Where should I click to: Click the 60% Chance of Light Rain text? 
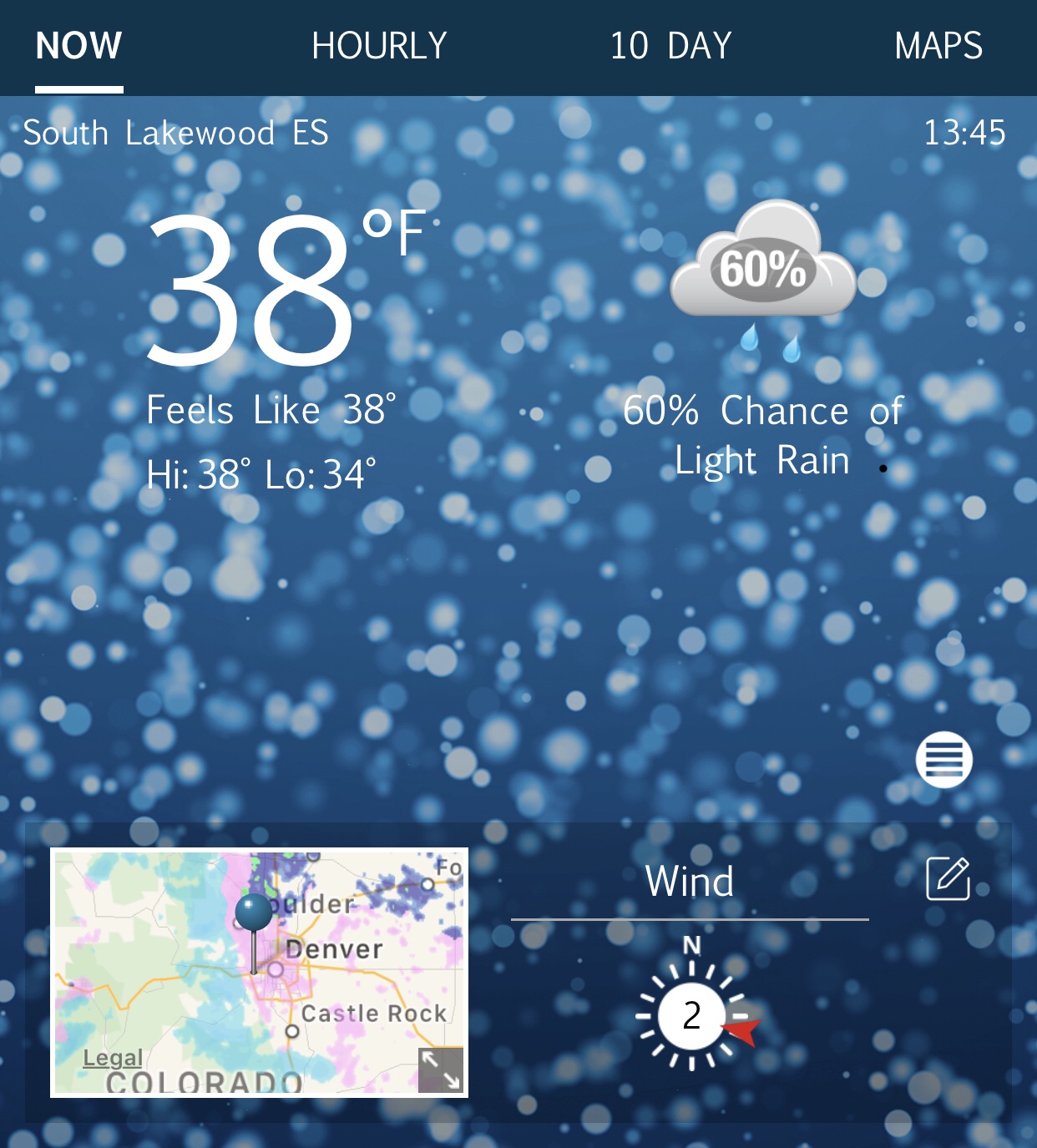tap(763, 434)
